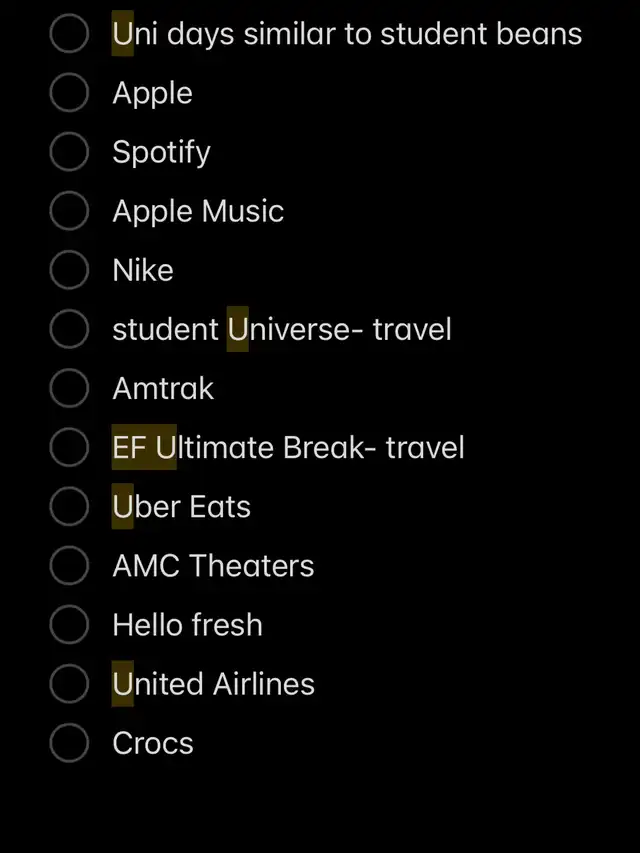Check the Apple Music circle
This screenshot has width=640, height=853.
point(69,211)
